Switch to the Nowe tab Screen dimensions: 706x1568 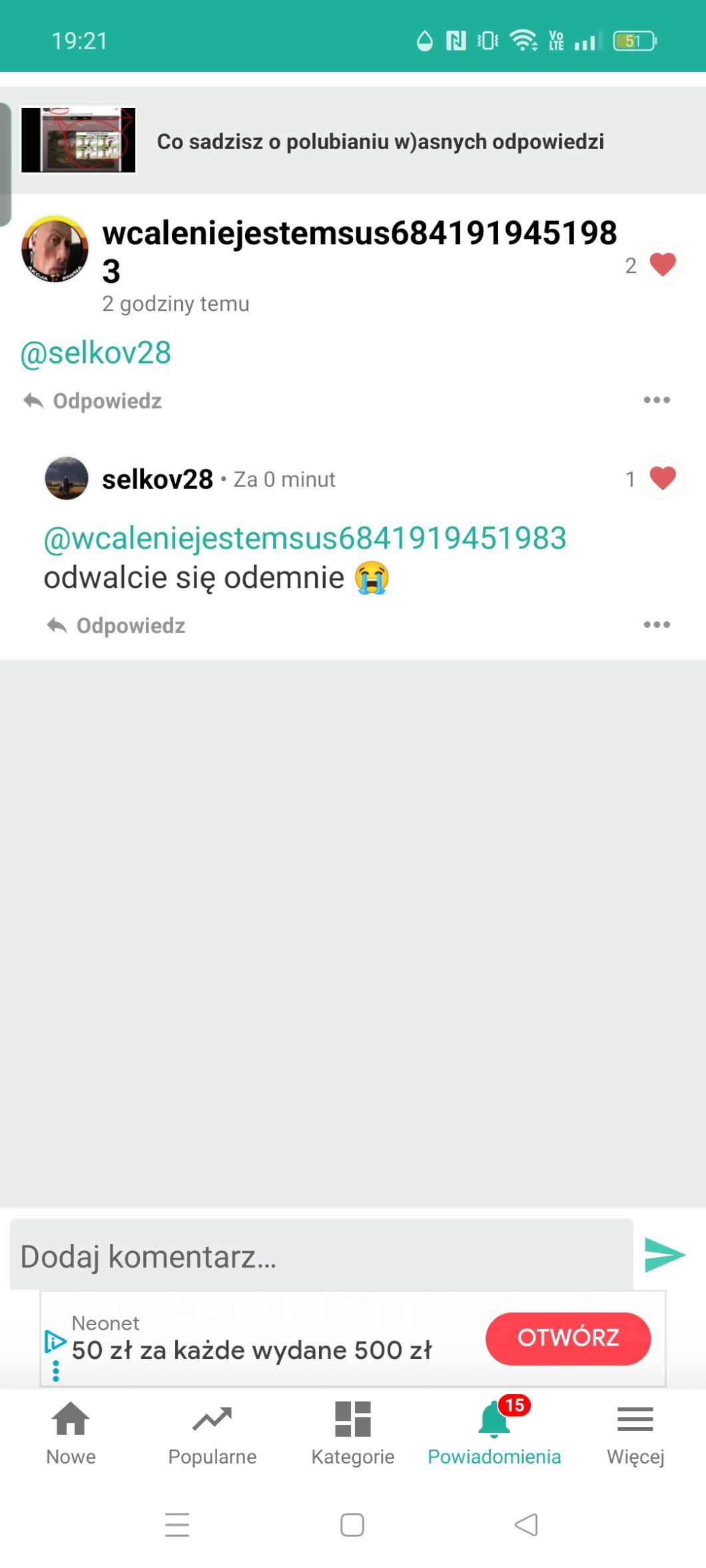71,1432
